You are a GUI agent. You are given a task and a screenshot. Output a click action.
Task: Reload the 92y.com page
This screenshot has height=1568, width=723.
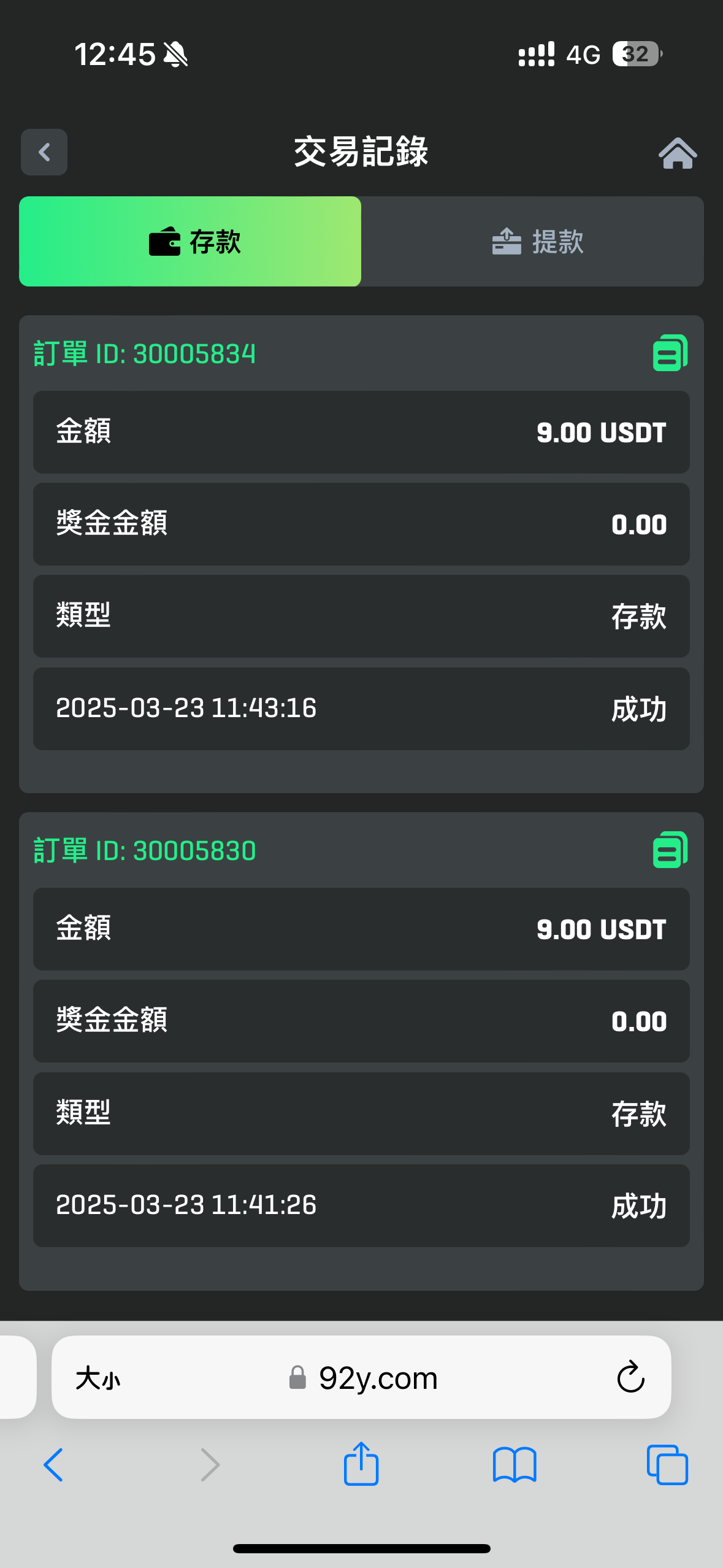(x=630, y=1378)
